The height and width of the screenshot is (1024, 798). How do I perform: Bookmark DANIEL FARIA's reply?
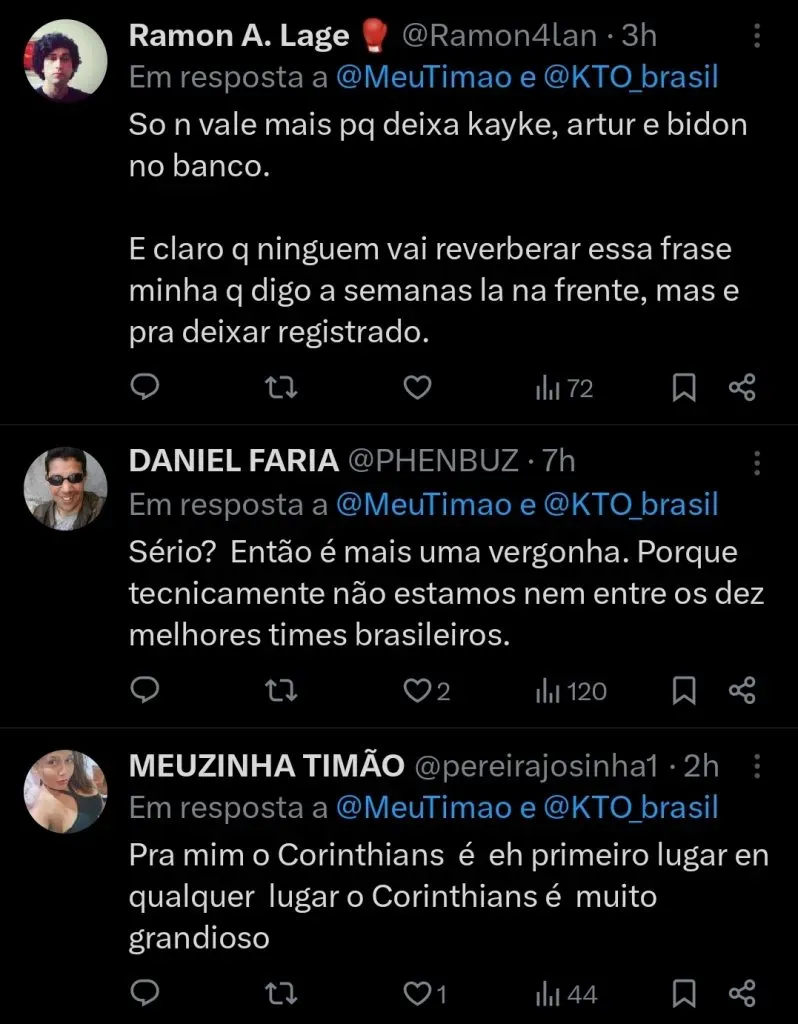684,690
